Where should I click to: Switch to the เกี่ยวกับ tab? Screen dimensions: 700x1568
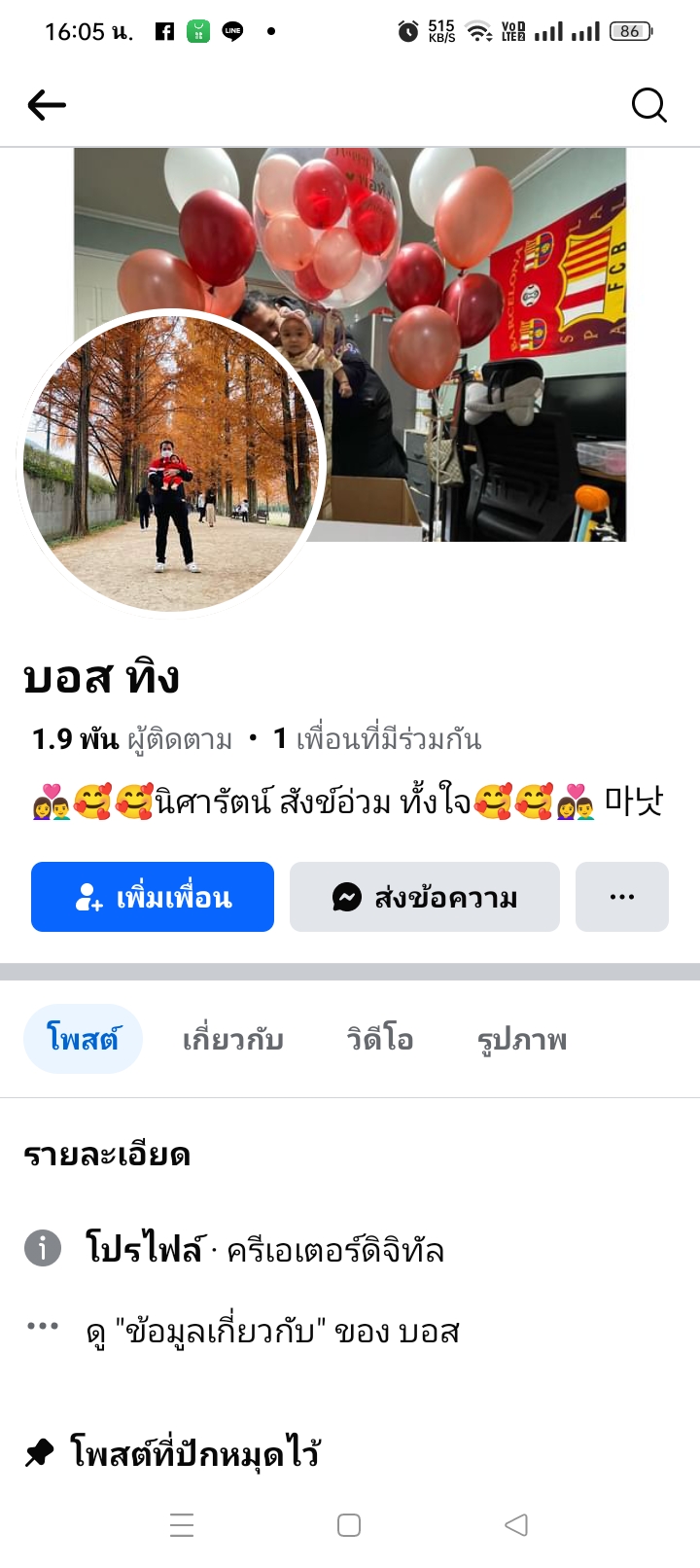click(233, 1039)
